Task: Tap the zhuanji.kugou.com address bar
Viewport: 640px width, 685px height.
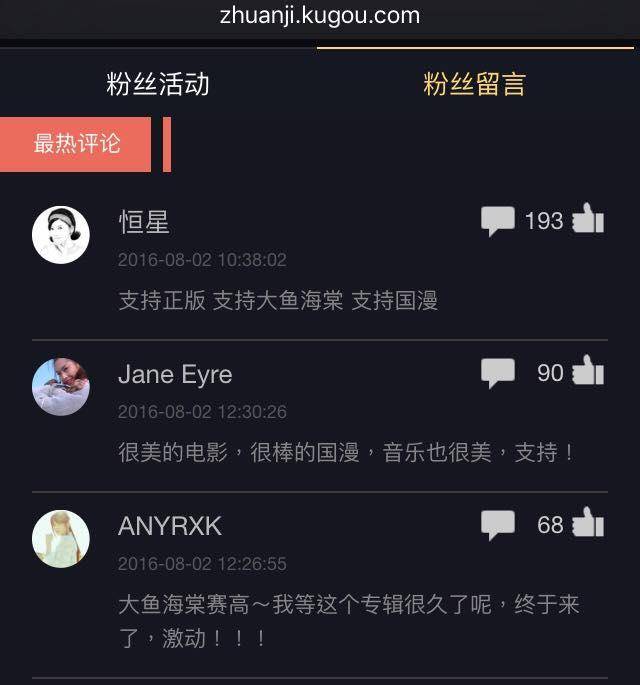Action: click(320, 16)
